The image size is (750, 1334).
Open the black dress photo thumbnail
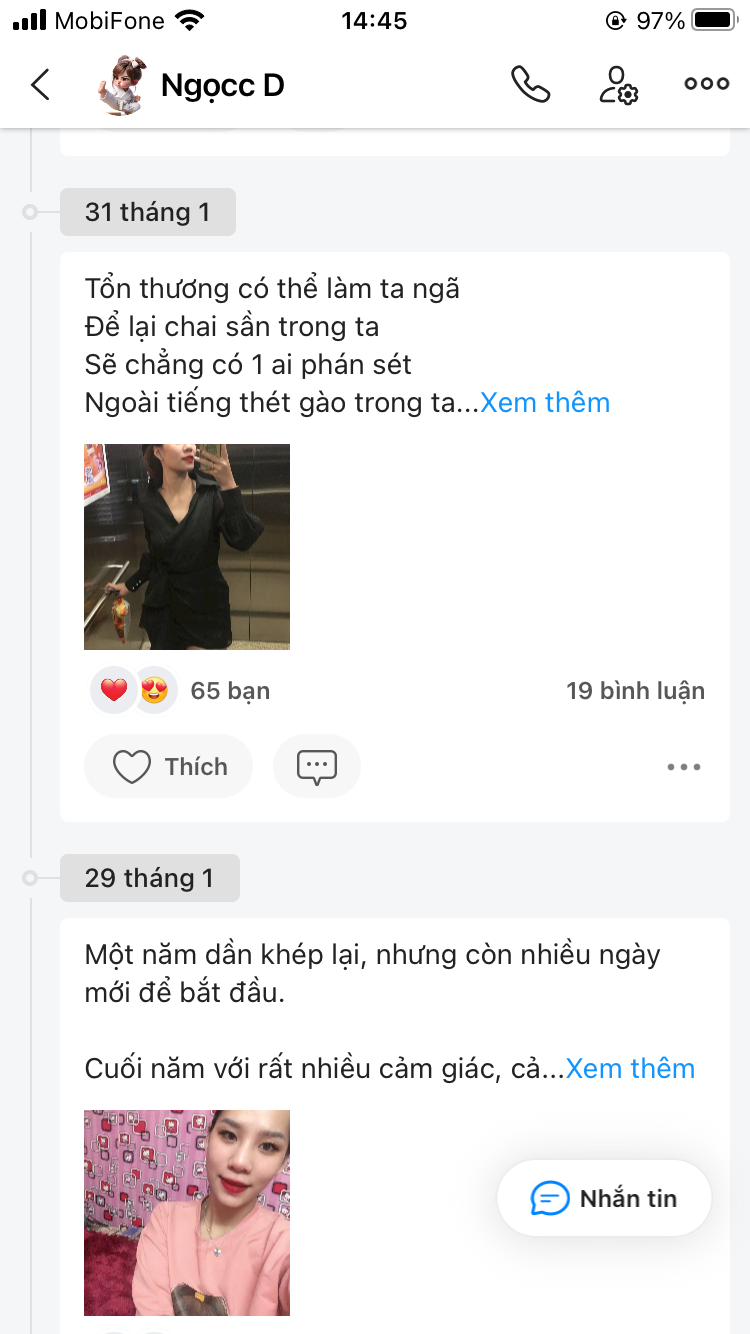[187, 547]
